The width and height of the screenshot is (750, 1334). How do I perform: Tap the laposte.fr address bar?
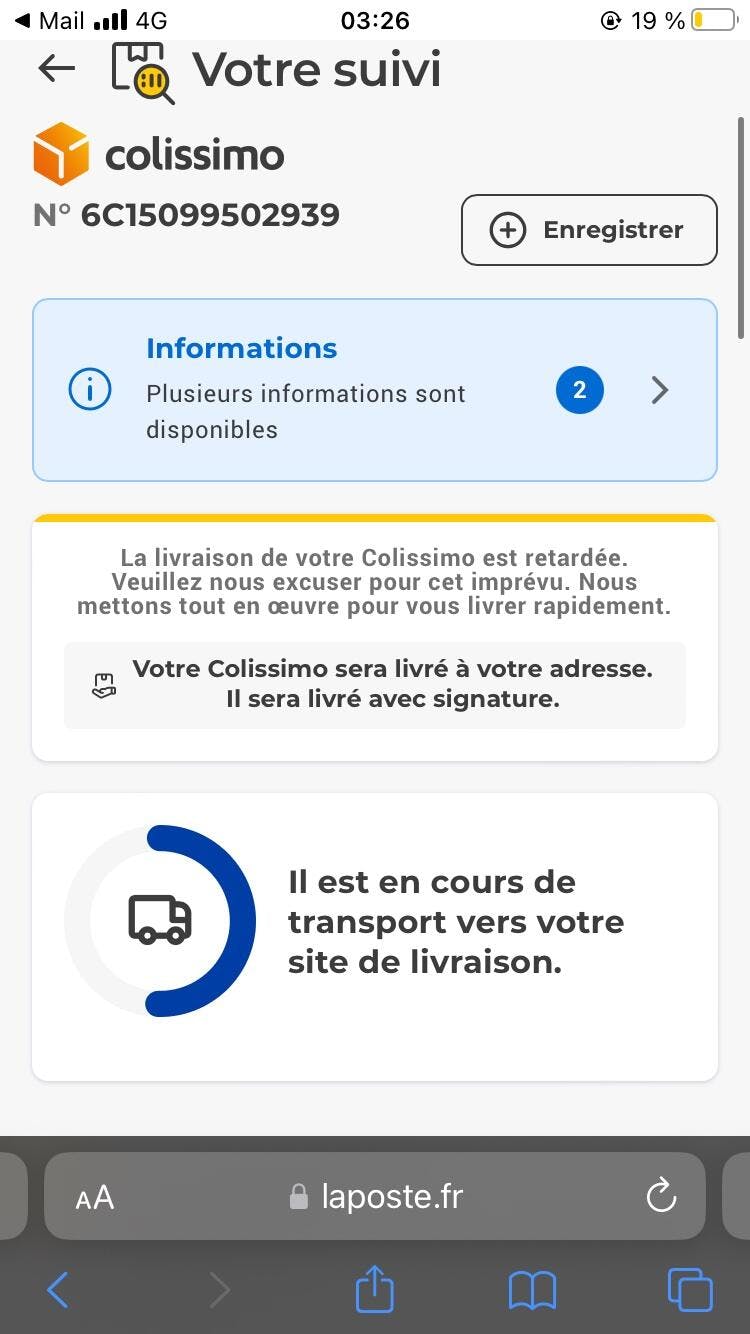tap(375, 1196)
